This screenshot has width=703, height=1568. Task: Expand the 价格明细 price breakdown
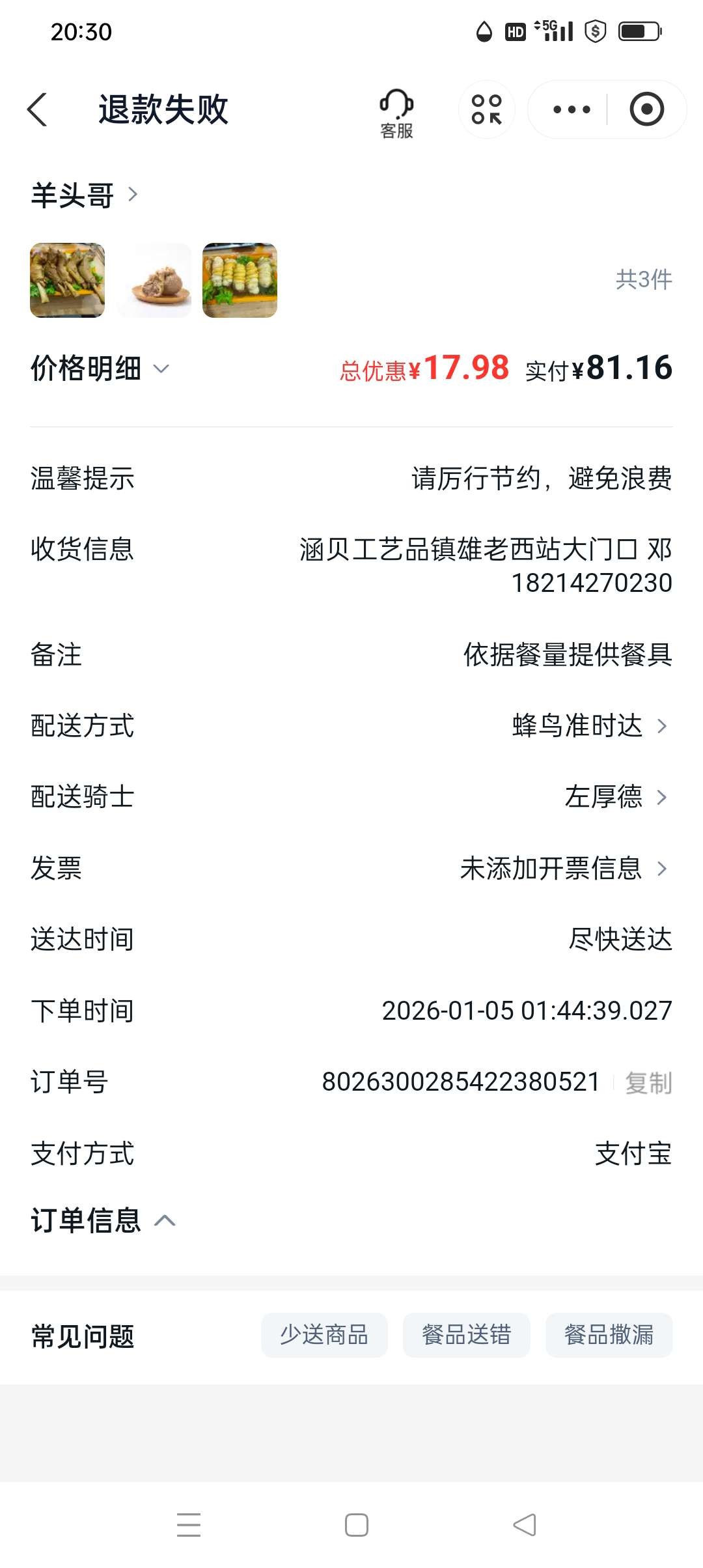100,369
